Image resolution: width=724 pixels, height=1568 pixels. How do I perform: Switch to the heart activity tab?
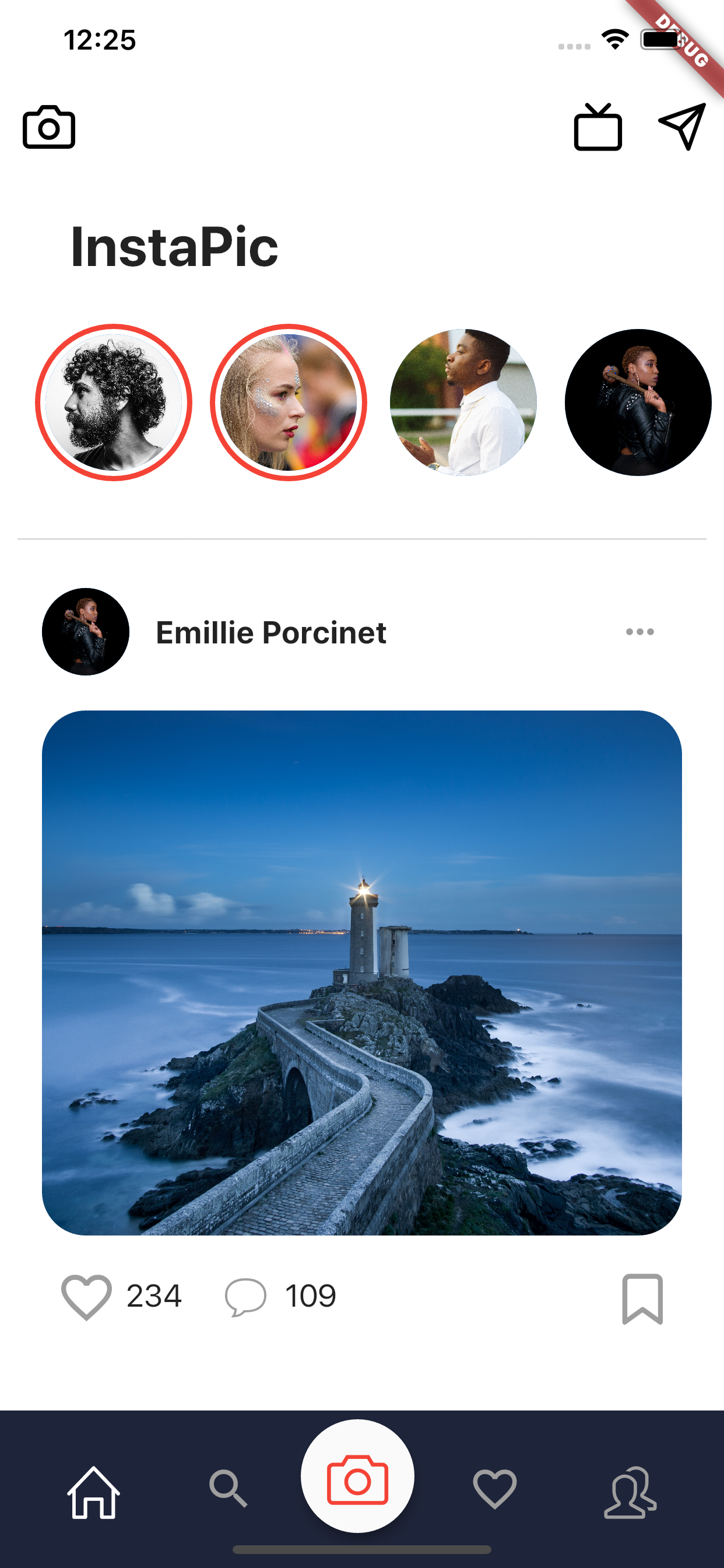495,1488
